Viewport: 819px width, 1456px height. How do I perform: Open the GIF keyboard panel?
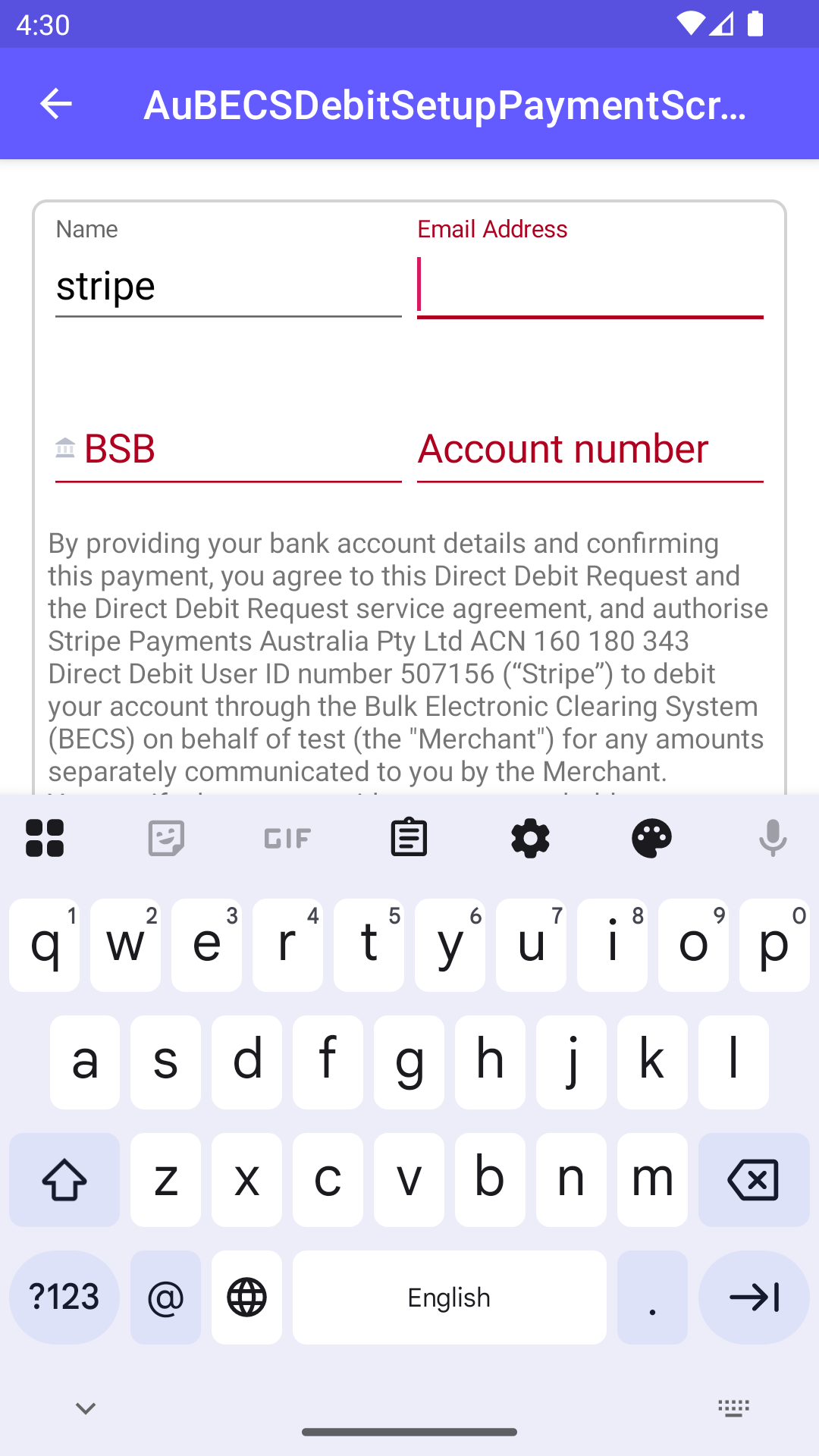tap(287, 838)
